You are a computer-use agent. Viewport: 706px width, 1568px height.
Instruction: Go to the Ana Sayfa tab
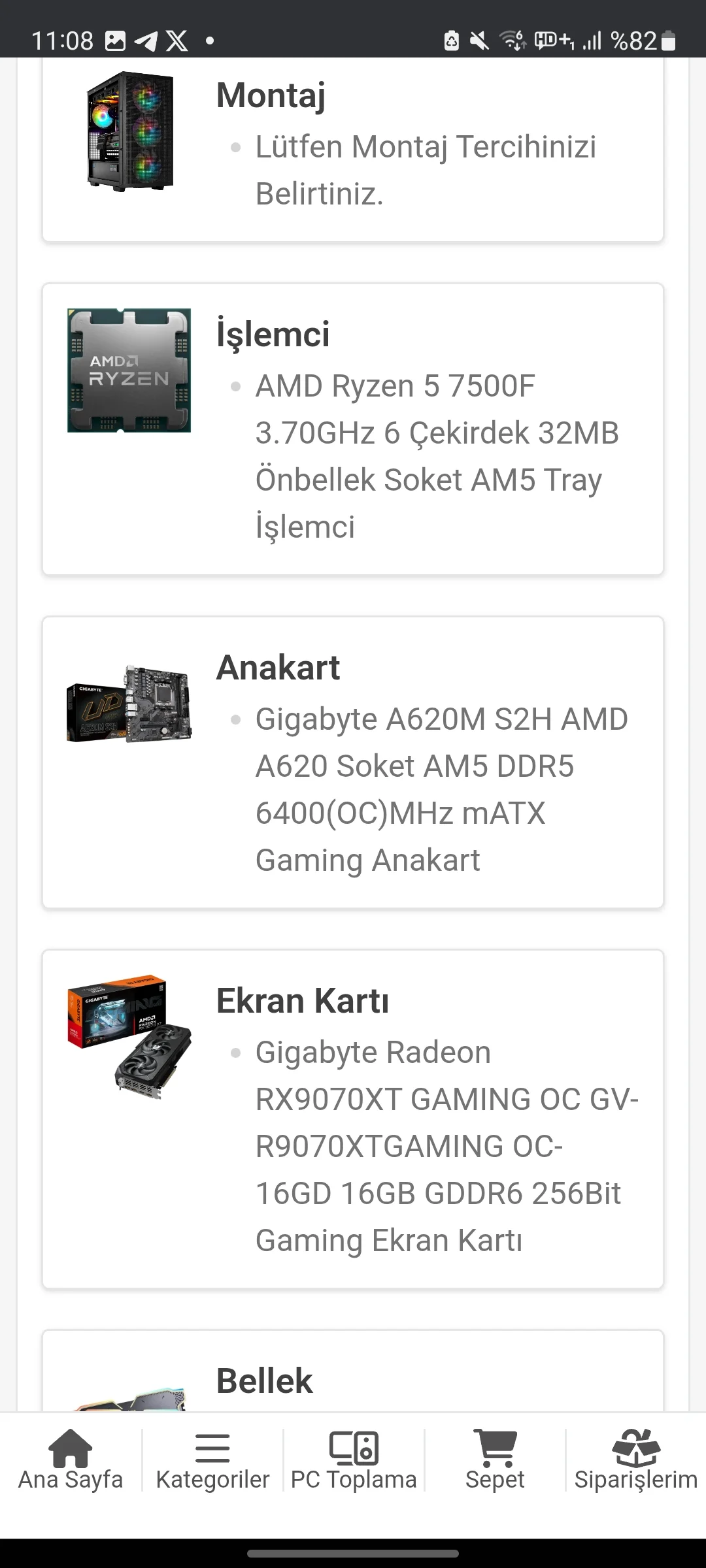click(x=71, y=1461)
